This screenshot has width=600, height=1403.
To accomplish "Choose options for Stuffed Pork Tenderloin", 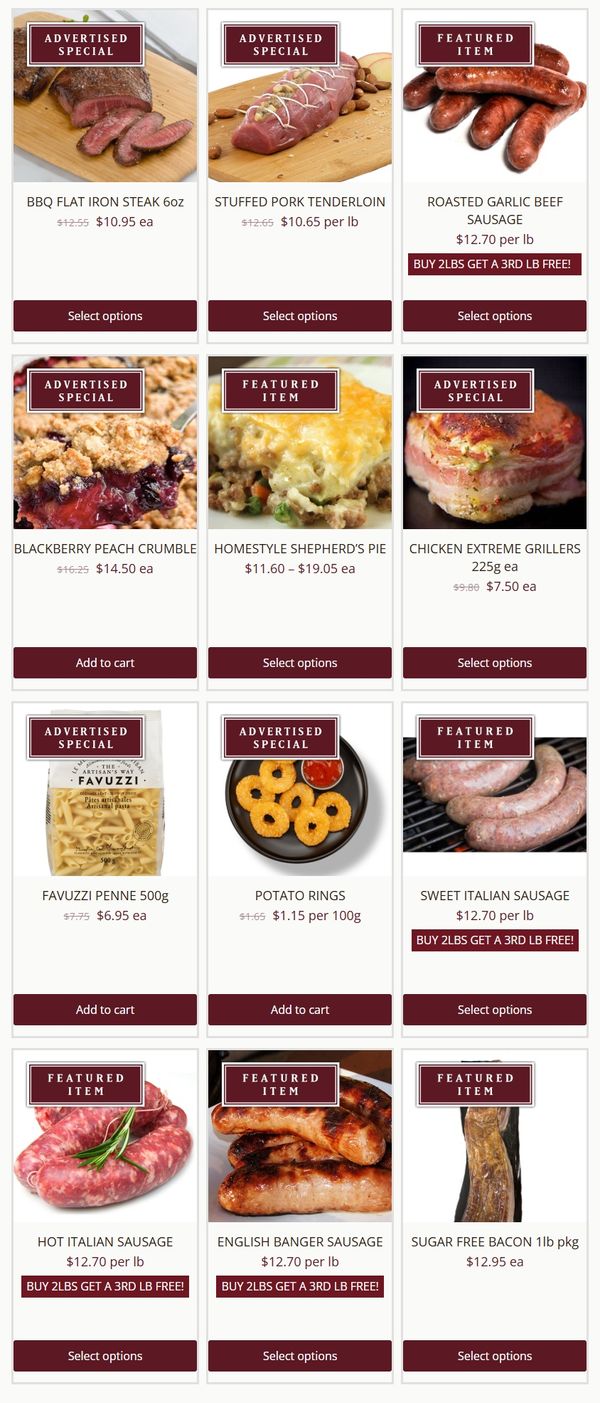I will point(300,316).
